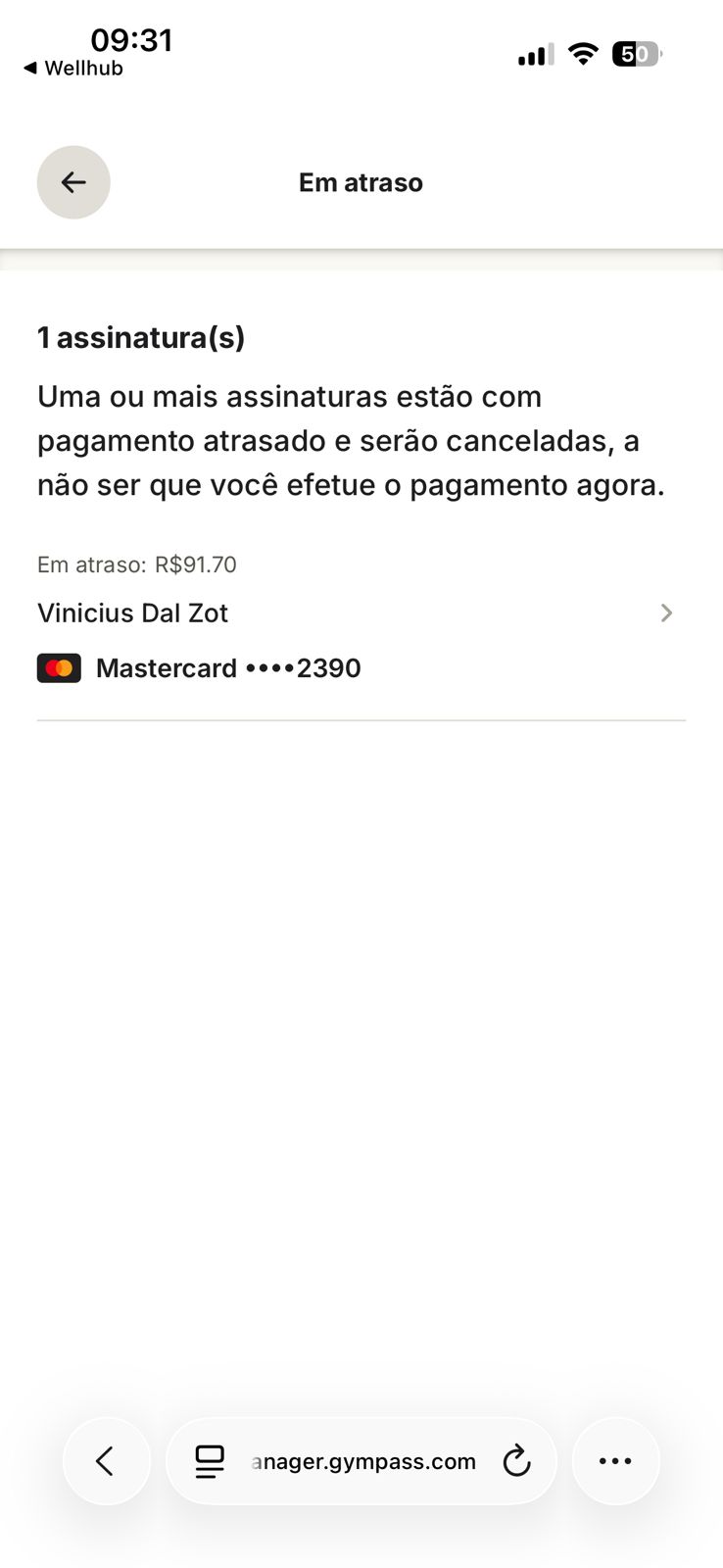Tap the browser back arrow

106,1461
